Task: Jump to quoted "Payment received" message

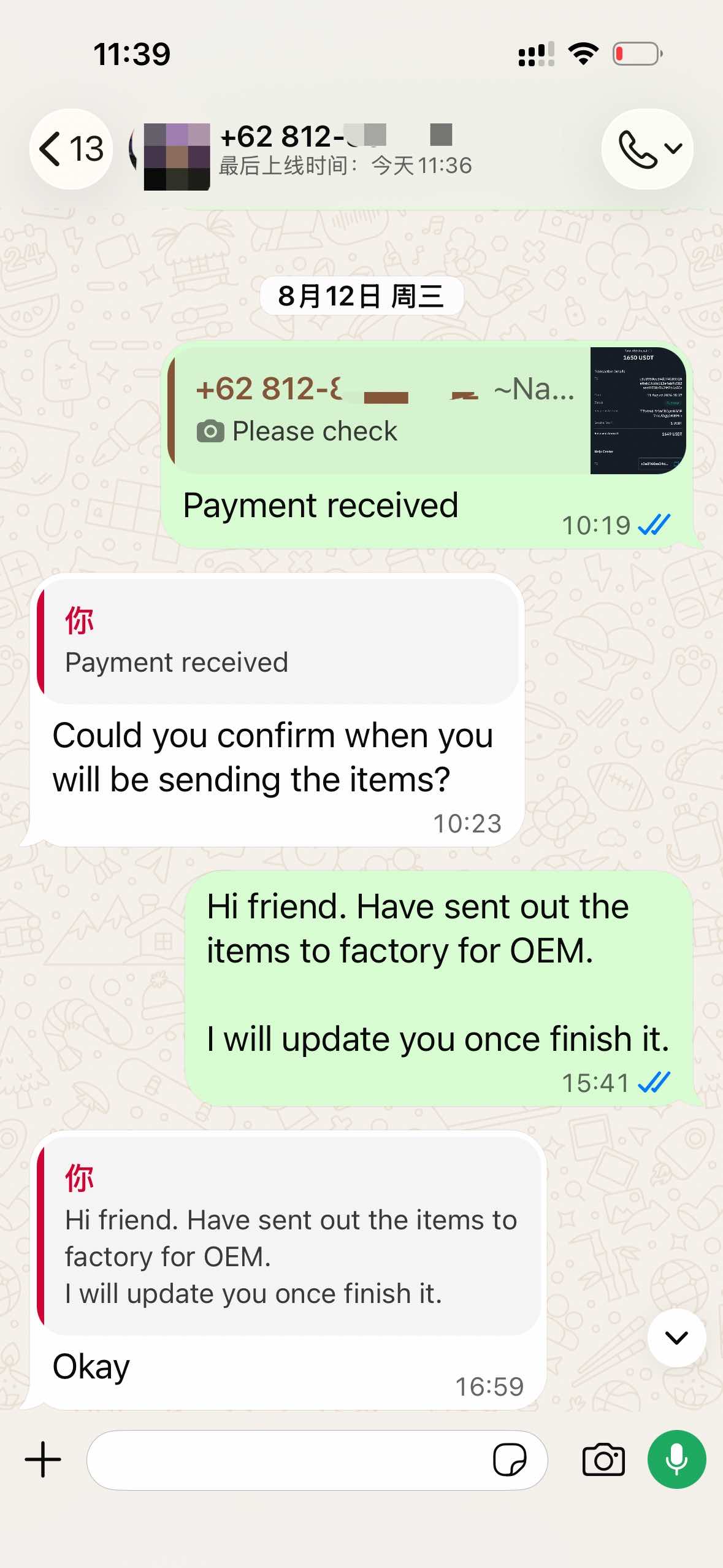Action: coord(278,642)
